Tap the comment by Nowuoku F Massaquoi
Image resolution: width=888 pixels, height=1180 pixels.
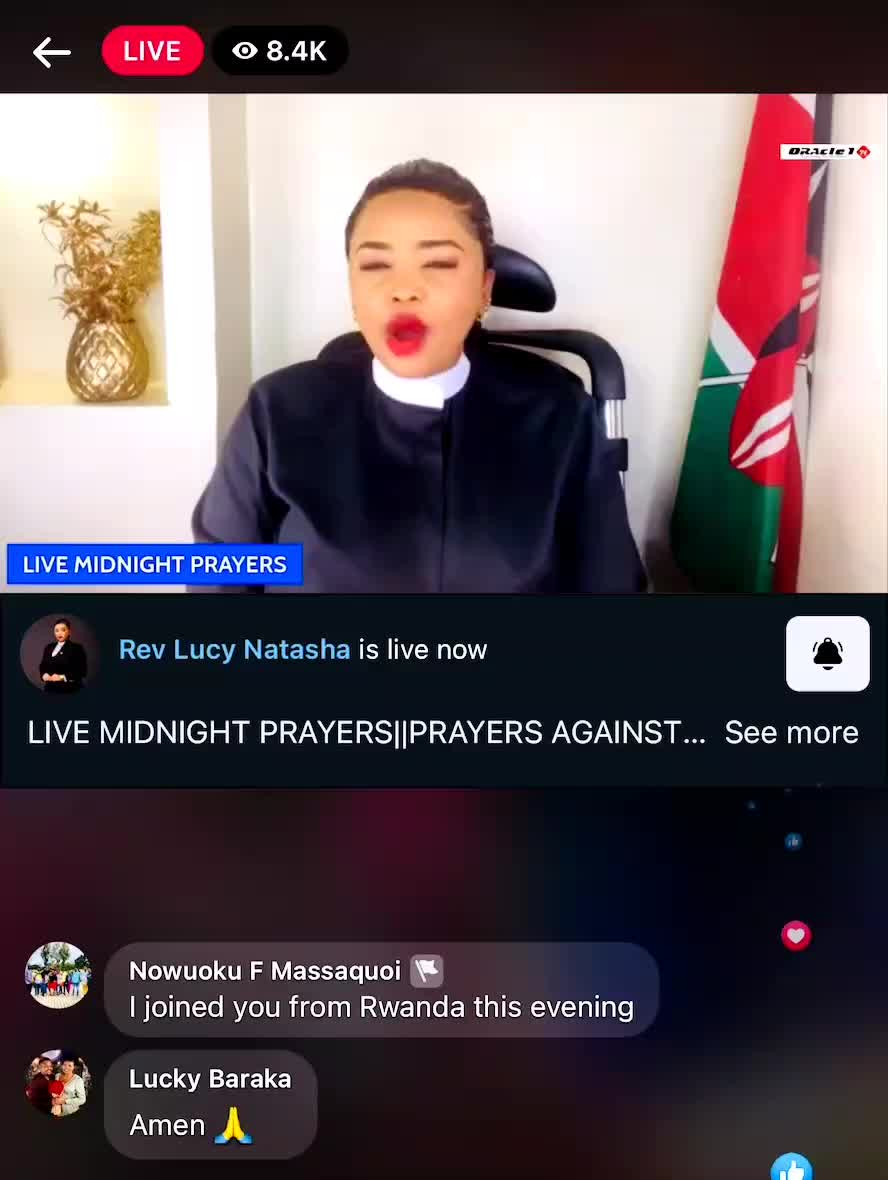382,990
